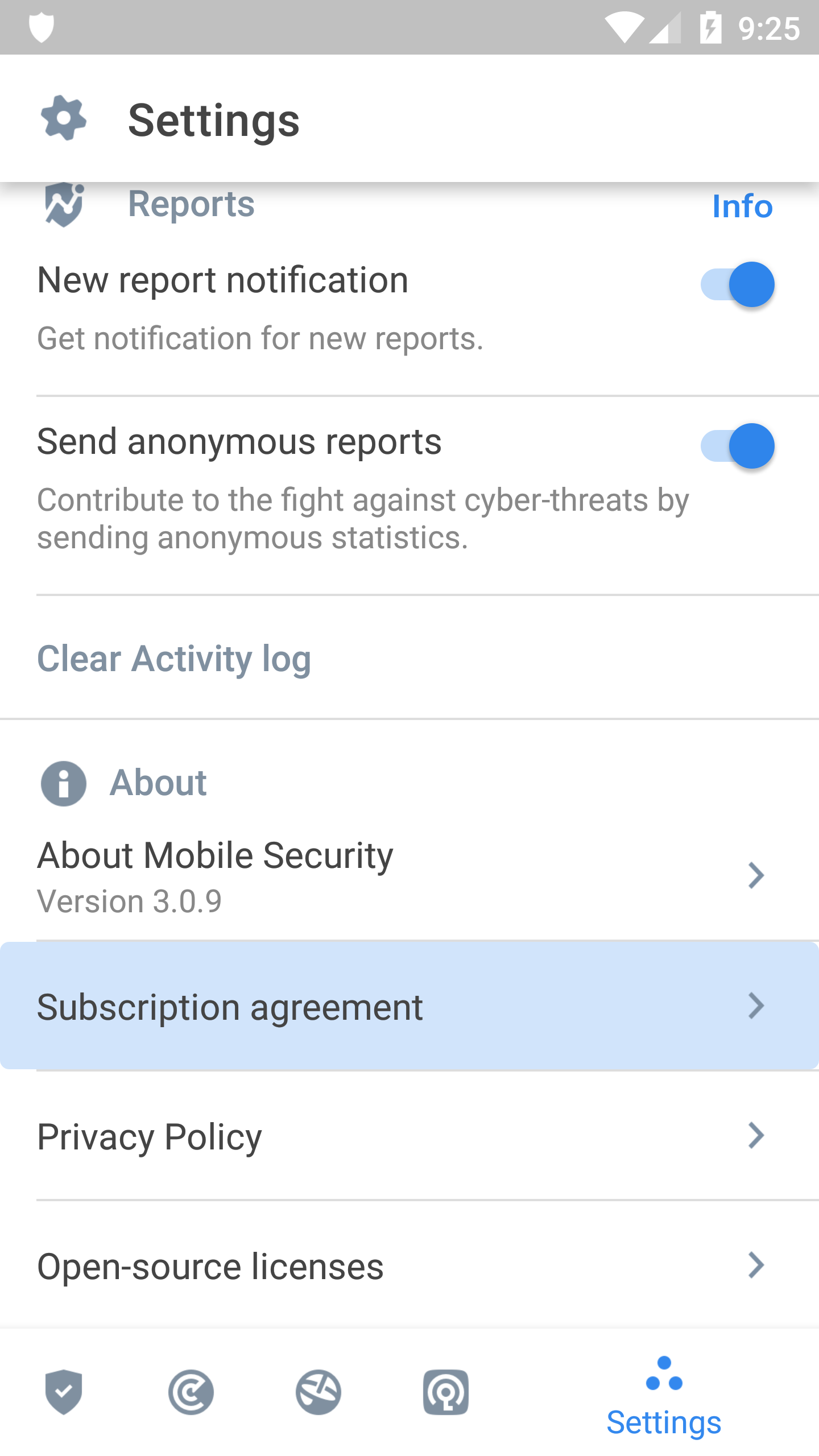Switch to the anti-theft locator tab

pyautogui.click(x=446, y=1392)
